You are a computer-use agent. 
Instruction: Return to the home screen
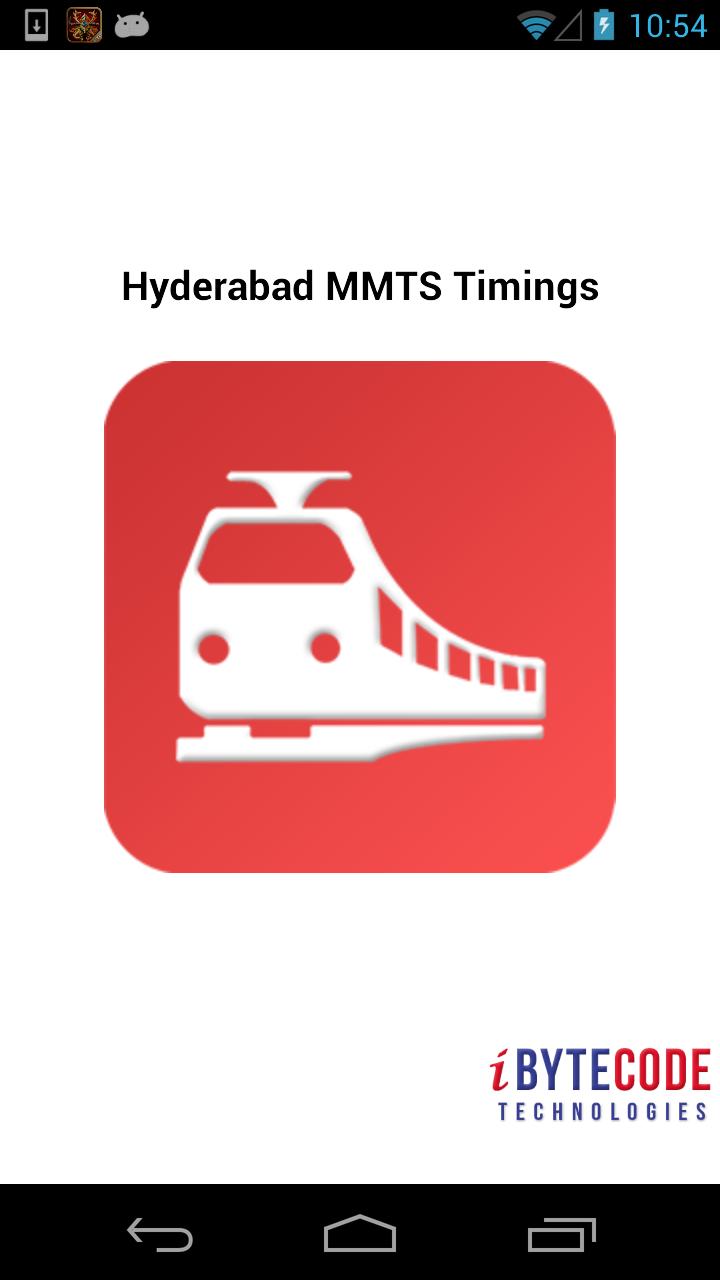pyautogui.click(x=360, y=1234)
